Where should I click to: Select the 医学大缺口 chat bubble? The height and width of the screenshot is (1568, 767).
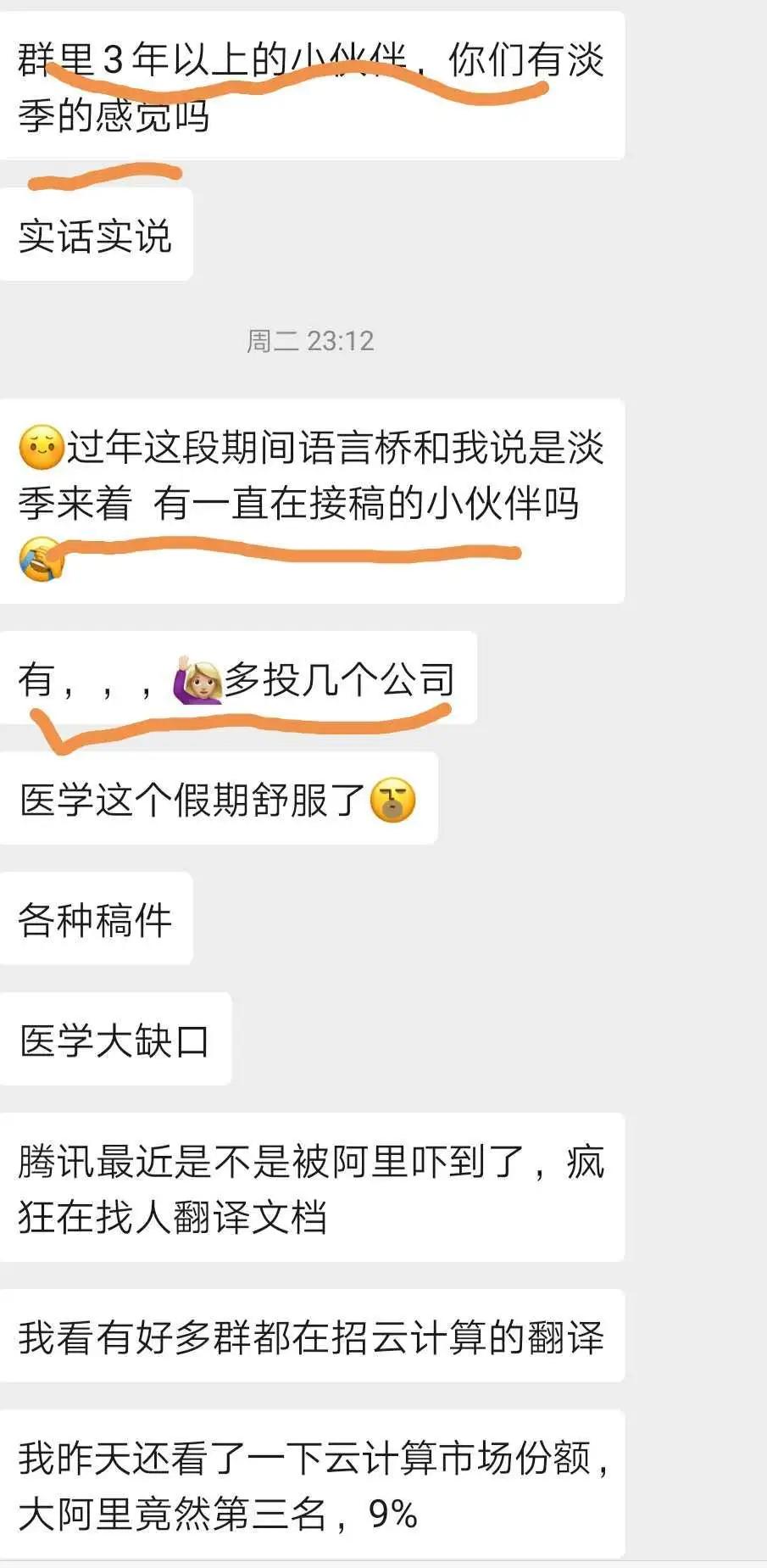click(x=115, y=1039)
